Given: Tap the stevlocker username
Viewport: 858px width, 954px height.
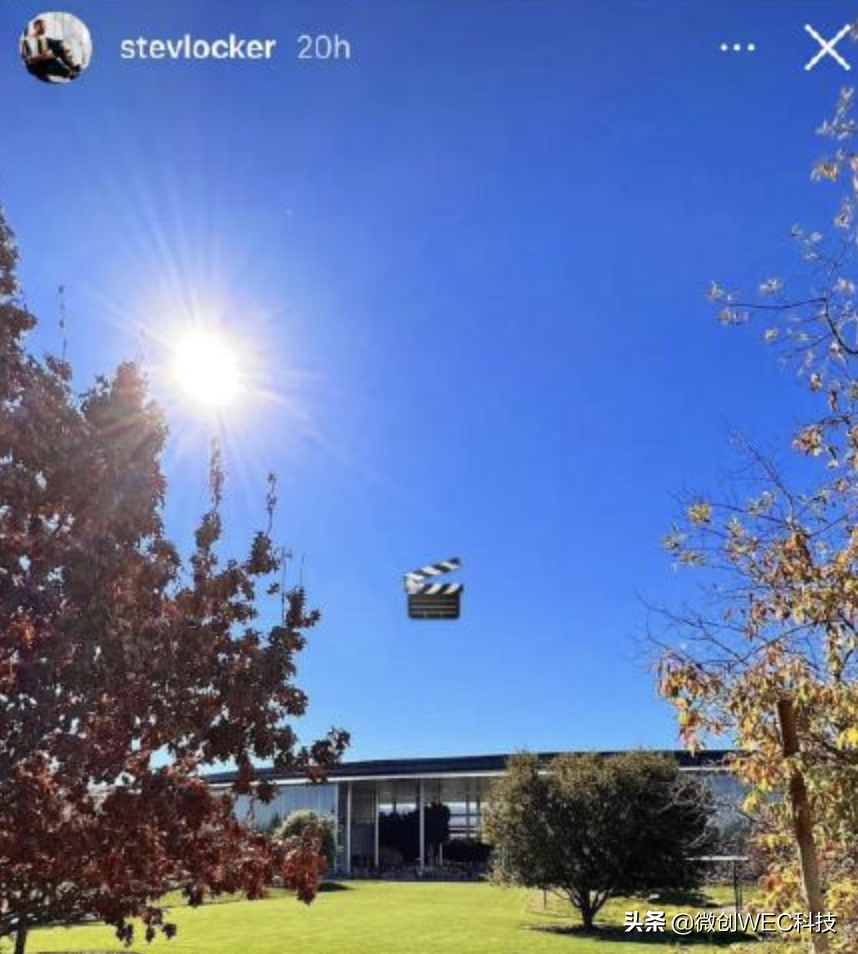Looking at the screenshot, I should pyautogui.click(x=197, y=47).
